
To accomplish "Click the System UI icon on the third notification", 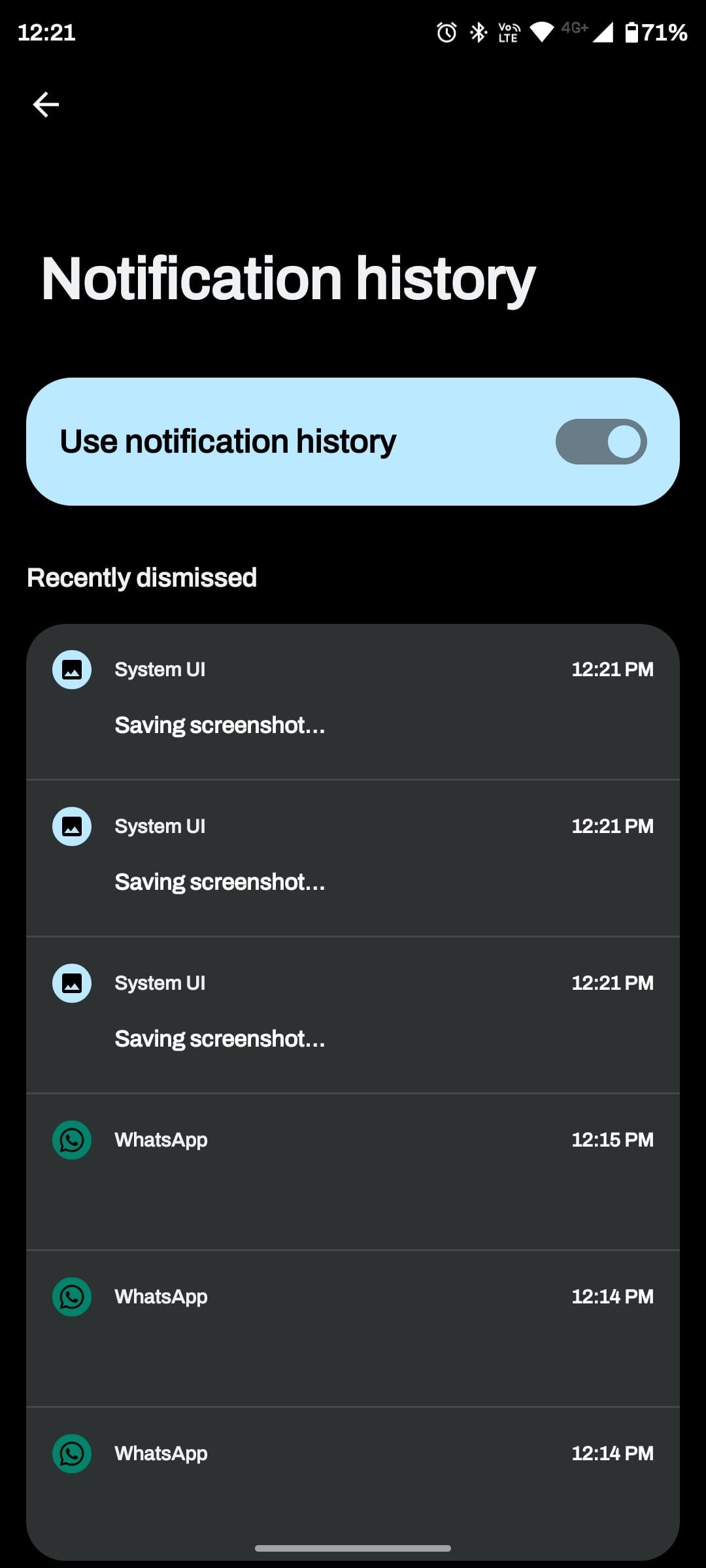I will [x=71, y=983].
